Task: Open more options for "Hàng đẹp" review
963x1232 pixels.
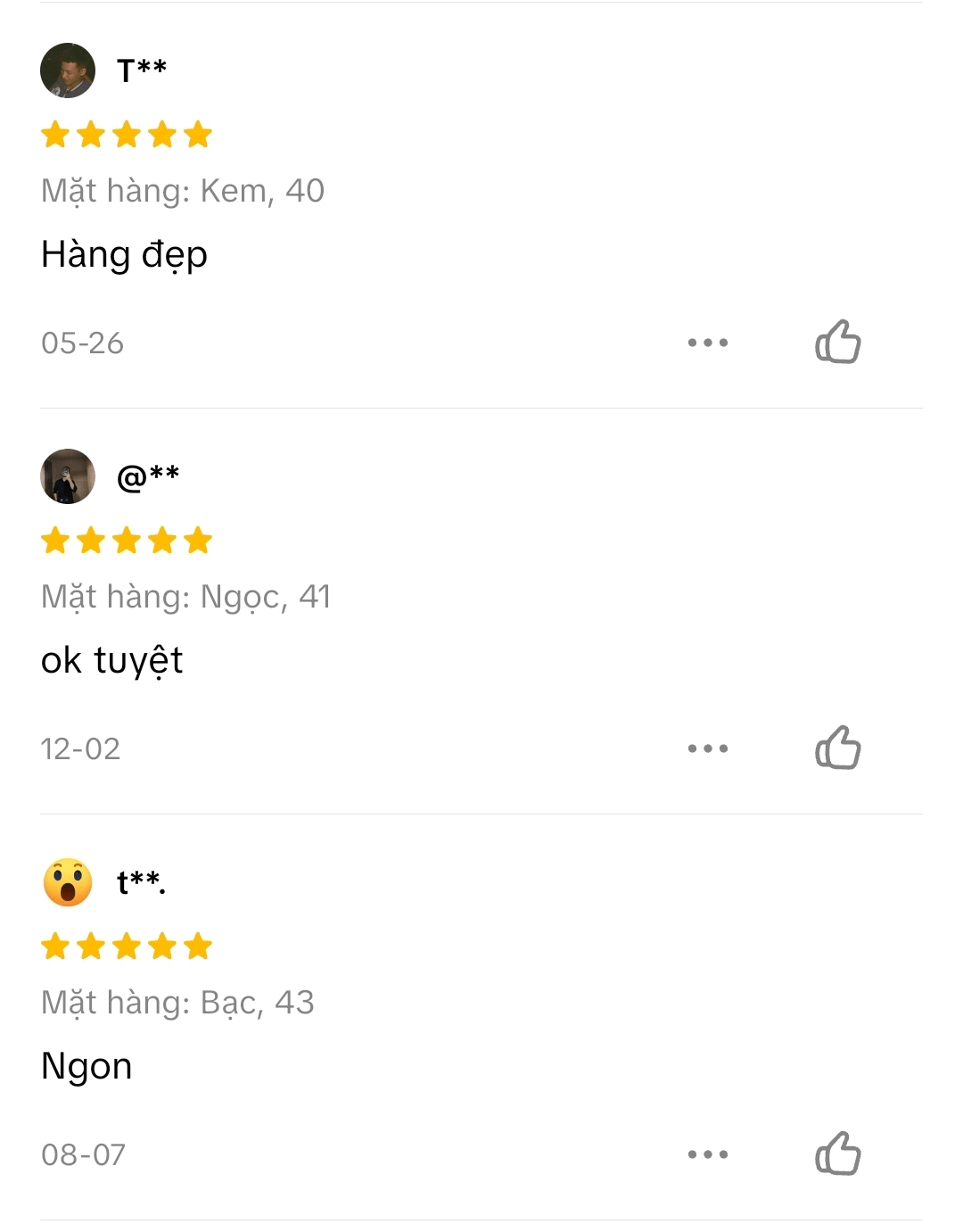Action: pyautogui.click(x=708, y=343)
